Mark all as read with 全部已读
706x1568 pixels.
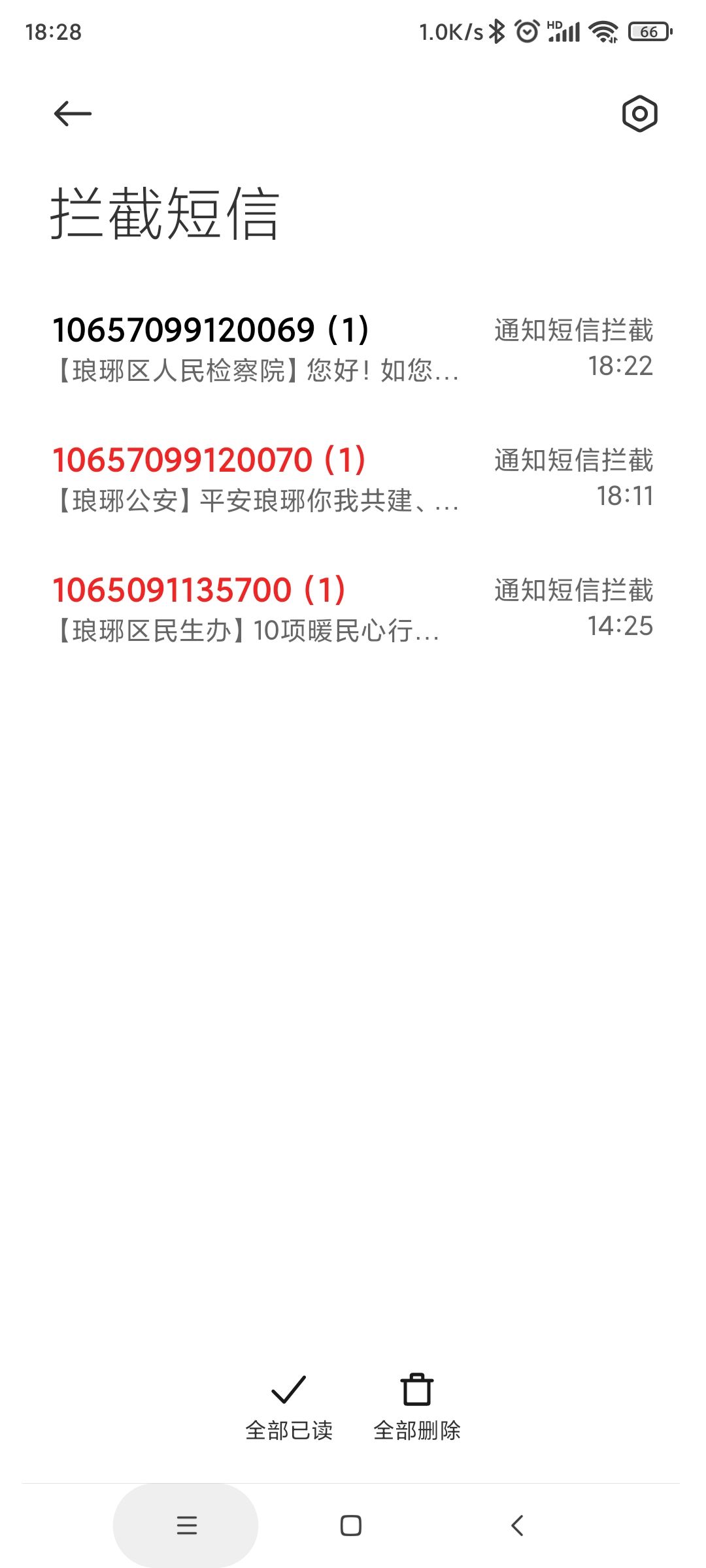pyautogui.click(x=289, y=1407)
